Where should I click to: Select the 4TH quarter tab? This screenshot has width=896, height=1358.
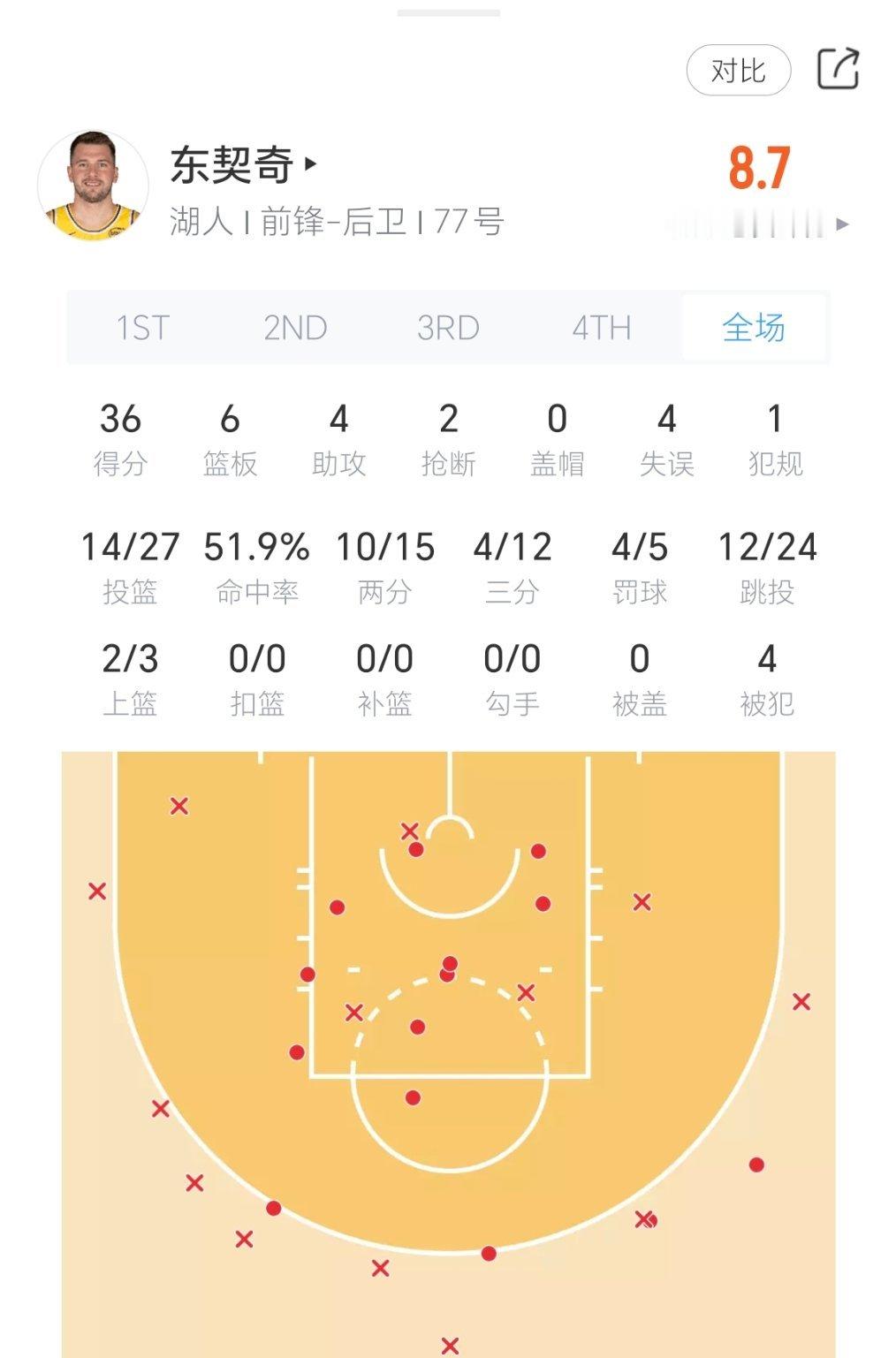pyautogui.click(x=599, y=327)
